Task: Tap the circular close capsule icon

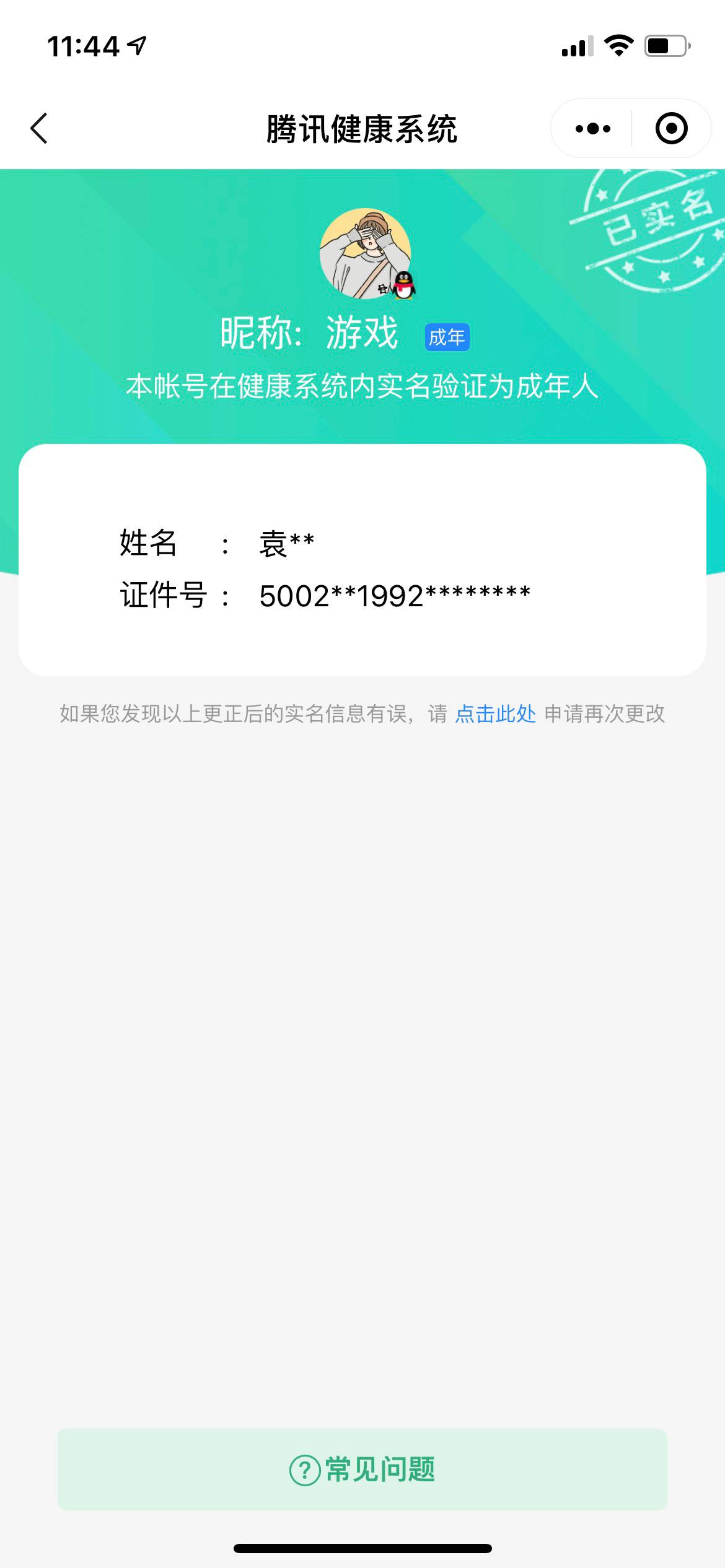Action: pyautogui.click(x=670, y=128)
